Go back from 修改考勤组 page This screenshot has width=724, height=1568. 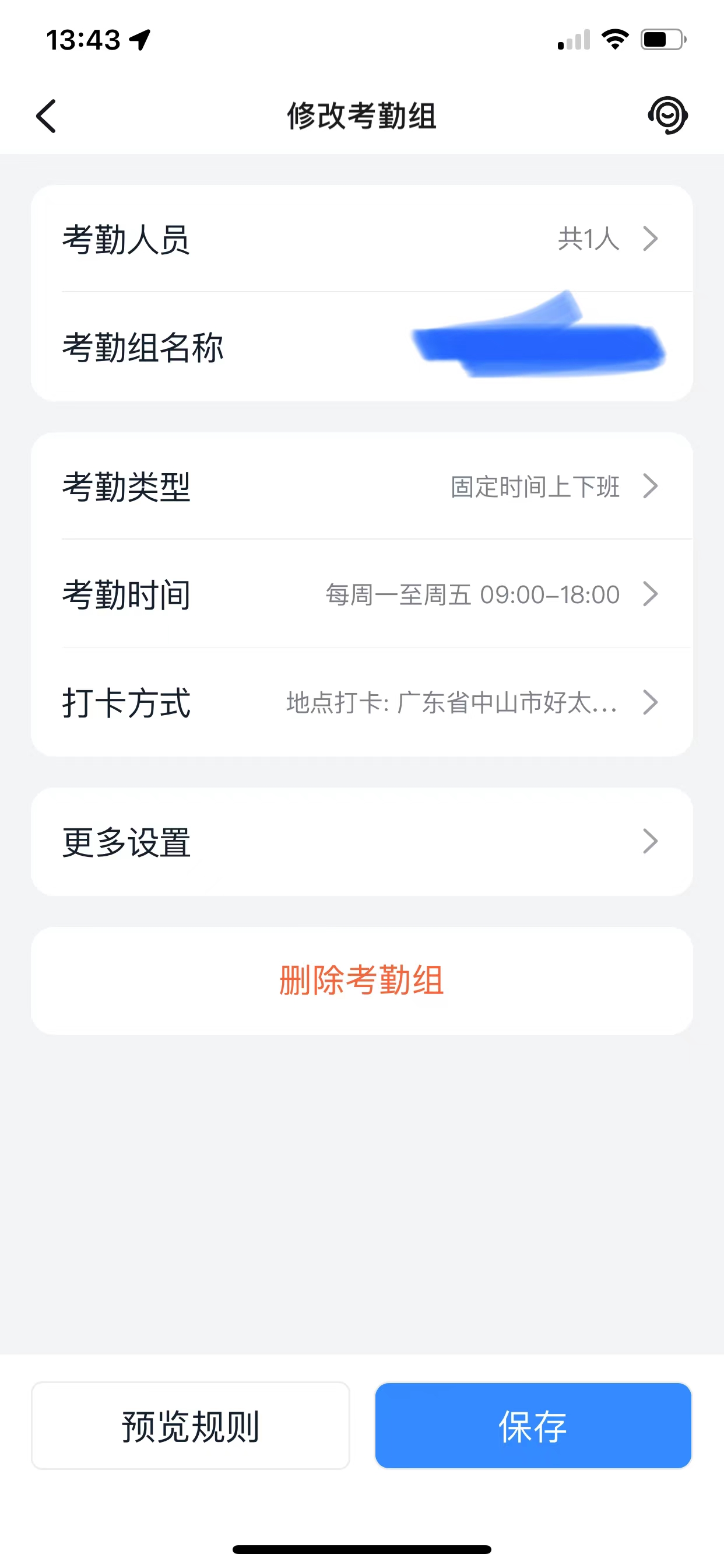[46, 116]
